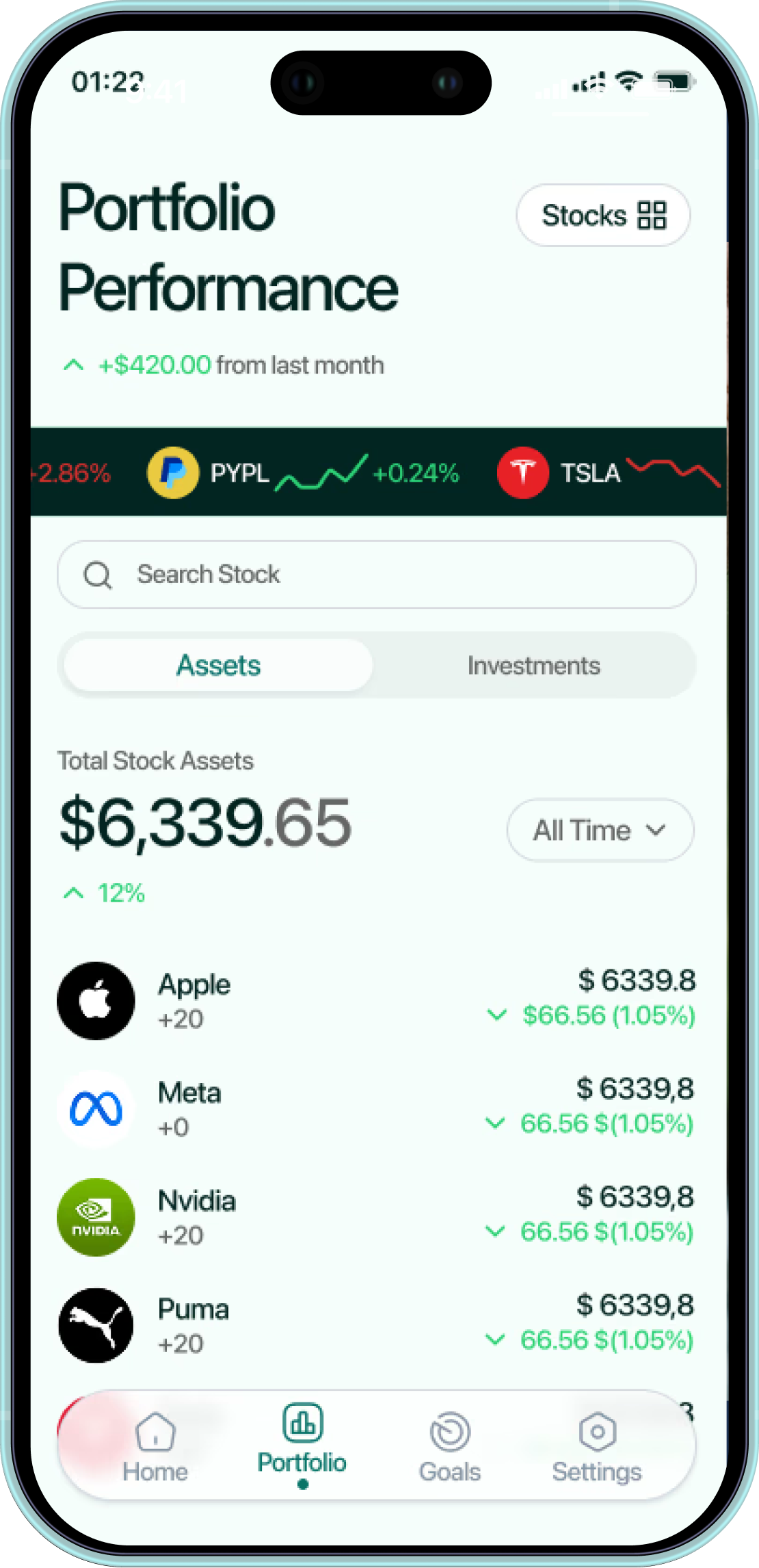The image size is (759, 1568).
Task: Select the Apple stock logo
Action: (x=96, y=1001)
